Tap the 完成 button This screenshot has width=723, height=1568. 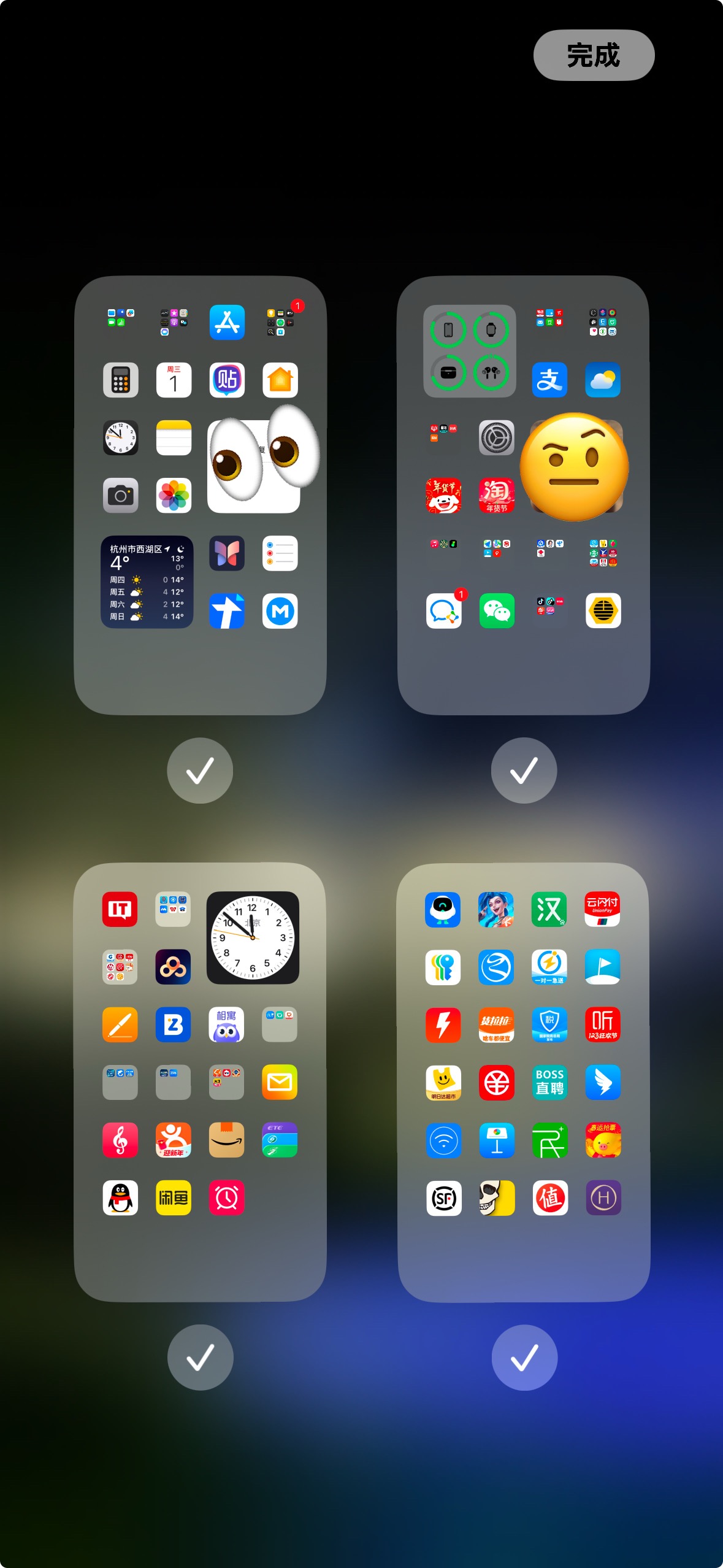pyautogui.click(x=594, y=55)
